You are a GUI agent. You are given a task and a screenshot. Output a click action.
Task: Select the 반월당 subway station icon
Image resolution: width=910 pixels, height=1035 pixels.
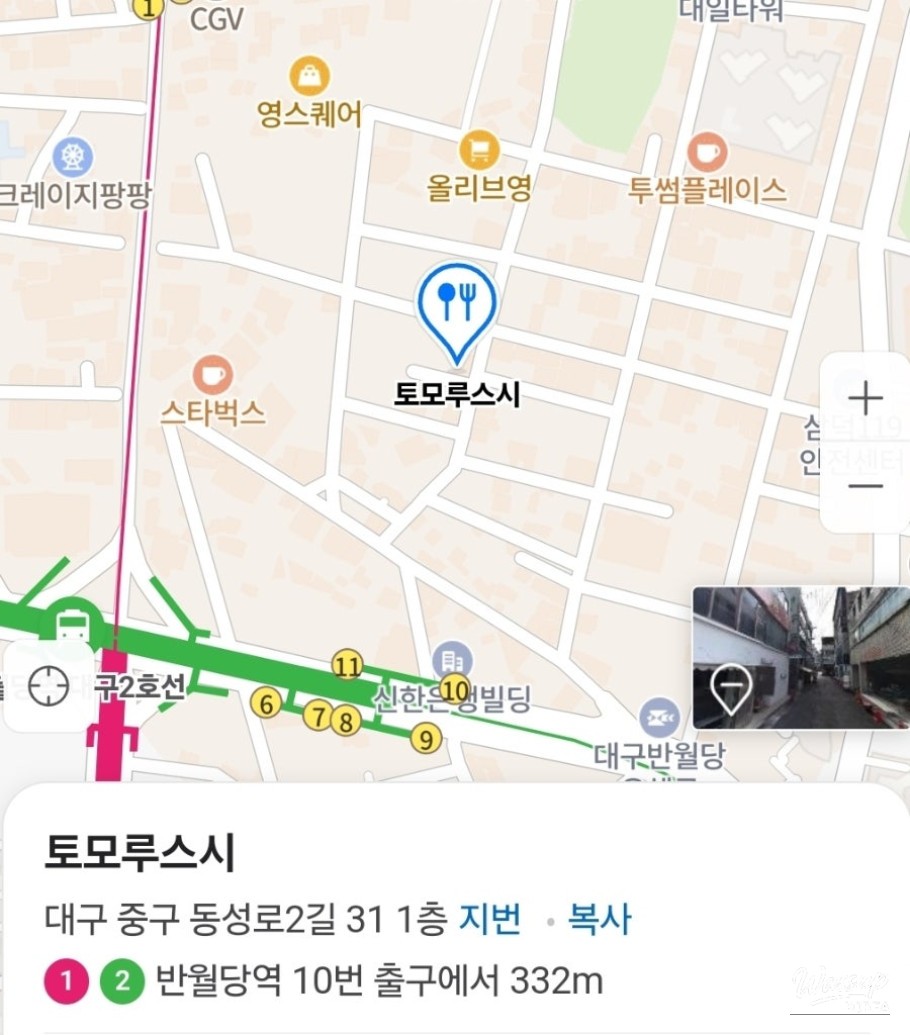(x=73, y=625)
